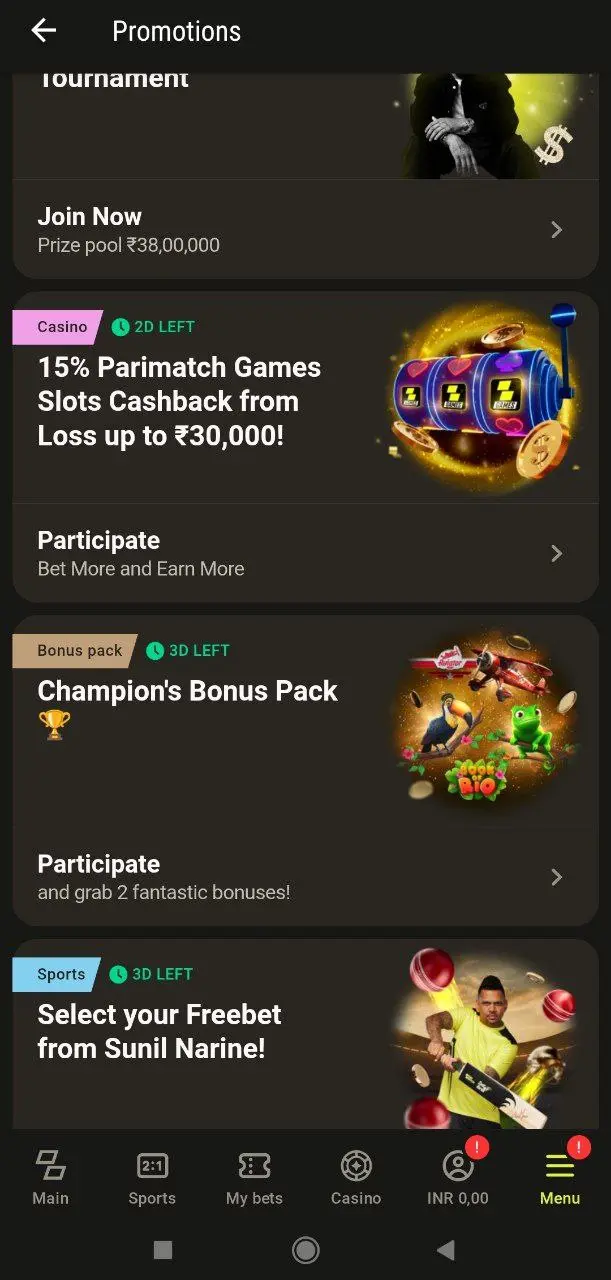The height and width of the screenshot is (1280, 611).
Task: Go back from Promotions page
Action: [x=44, y=31]
